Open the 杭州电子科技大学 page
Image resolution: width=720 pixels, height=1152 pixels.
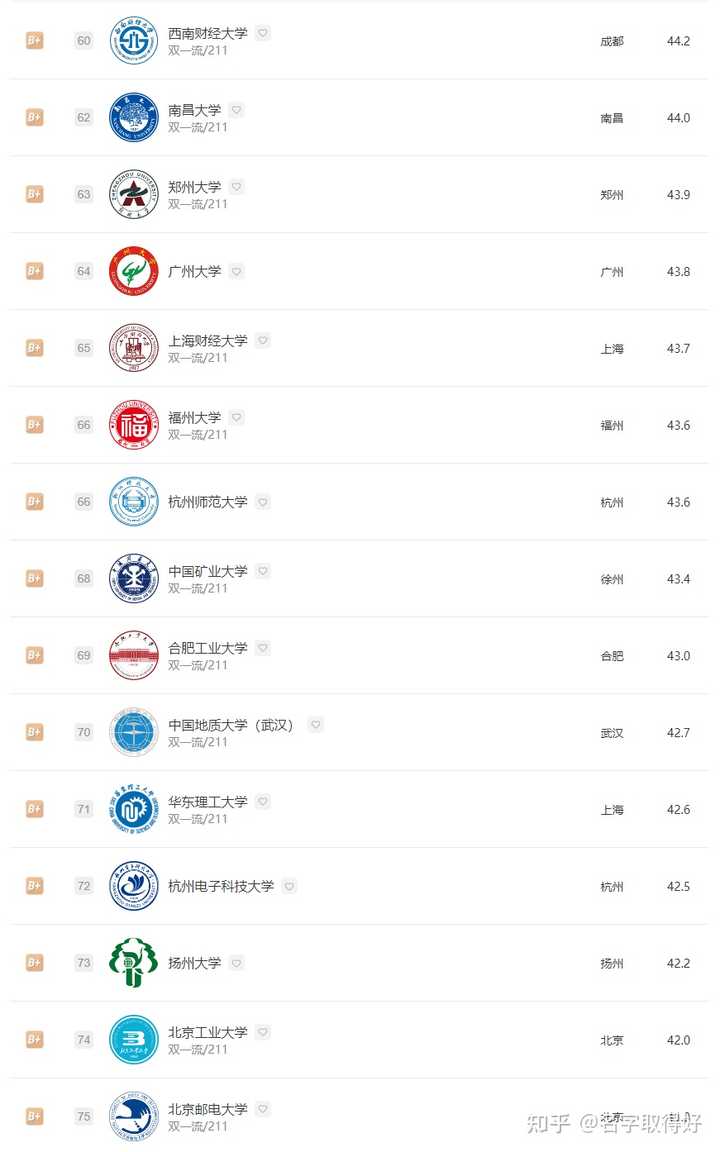(220, 886)
